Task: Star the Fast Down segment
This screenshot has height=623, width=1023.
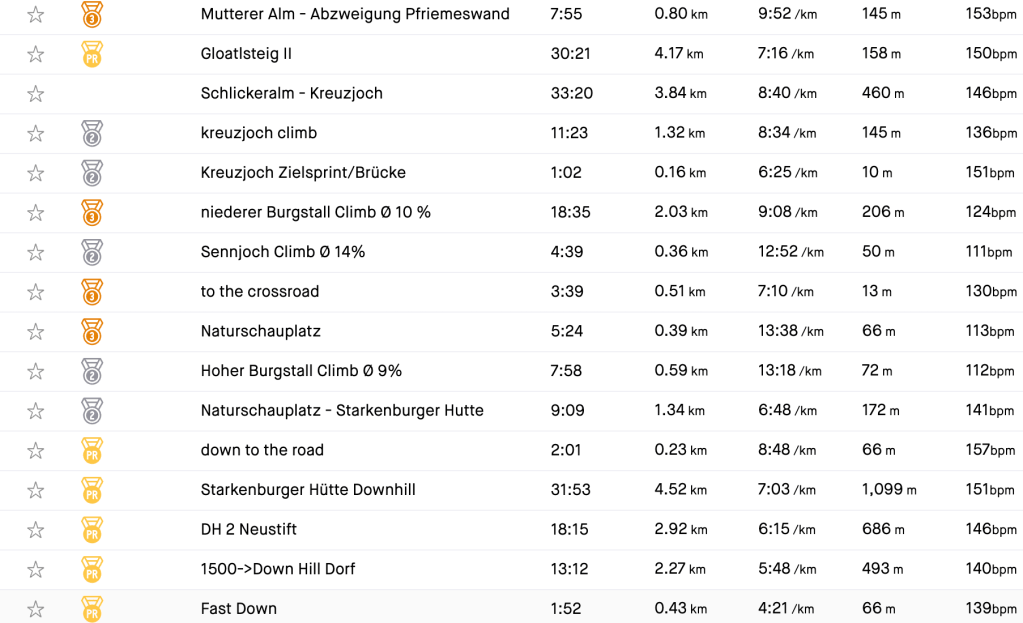Action: coord(36,609)
